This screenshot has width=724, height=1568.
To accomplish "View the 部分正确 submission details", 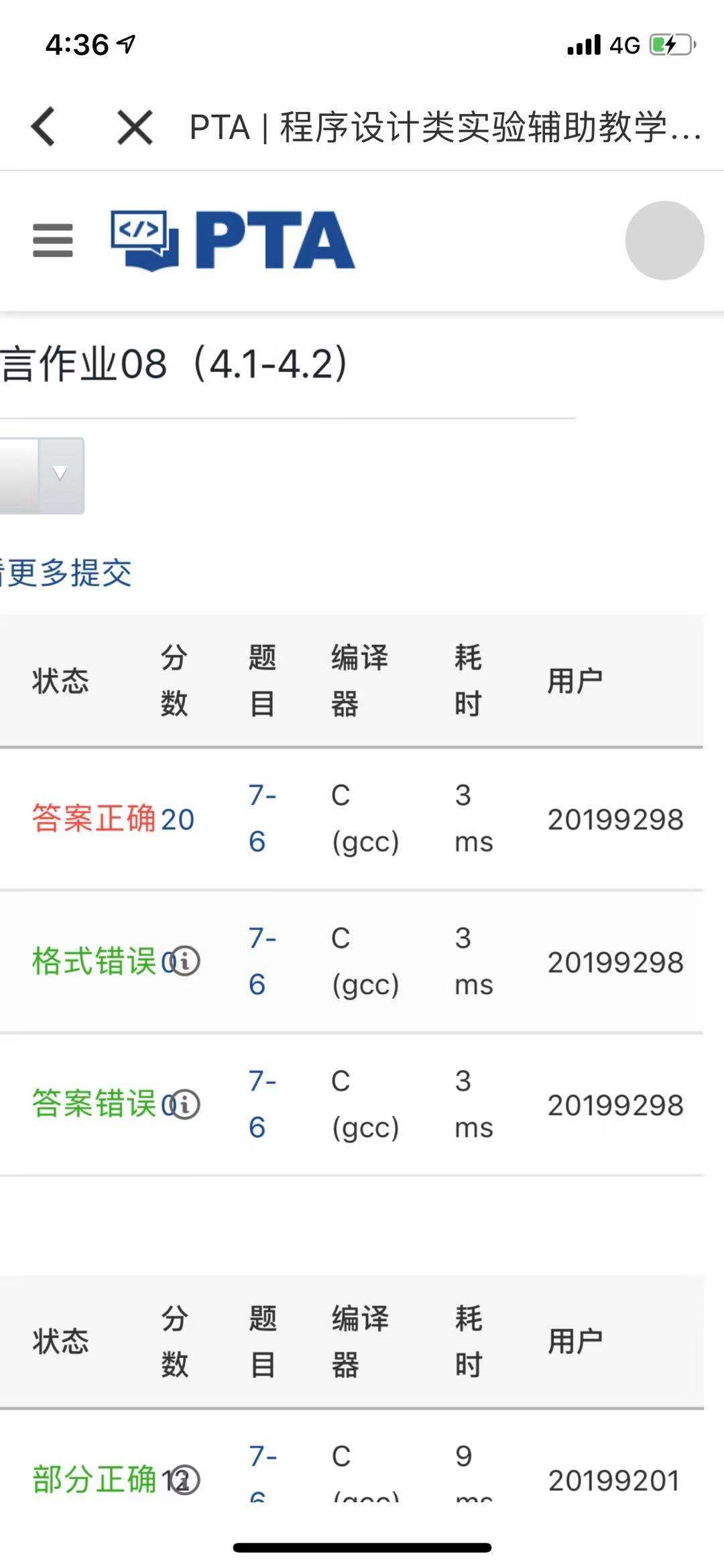I will tap(94, 1480).
